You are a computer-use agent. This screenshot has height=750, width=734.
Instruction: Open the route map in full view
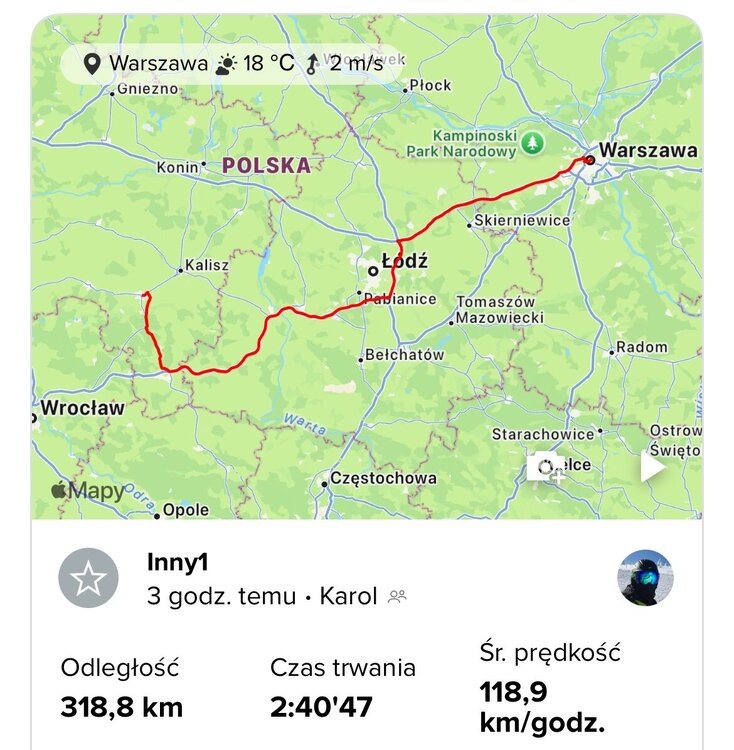tap(300, 300)
